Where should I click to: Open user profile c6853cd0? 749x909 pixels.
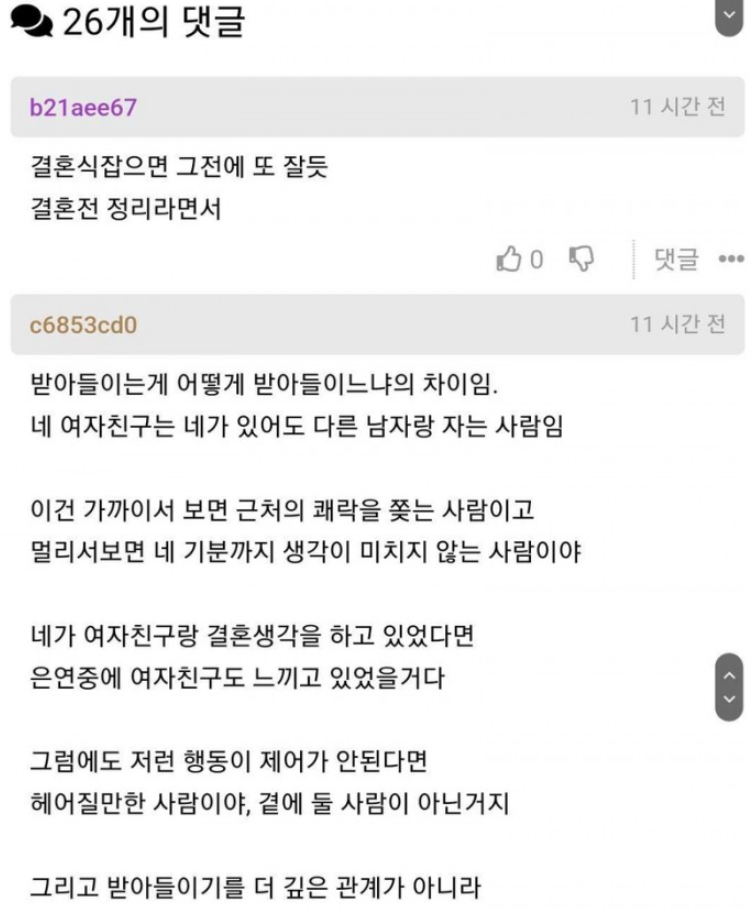(83, 325)
